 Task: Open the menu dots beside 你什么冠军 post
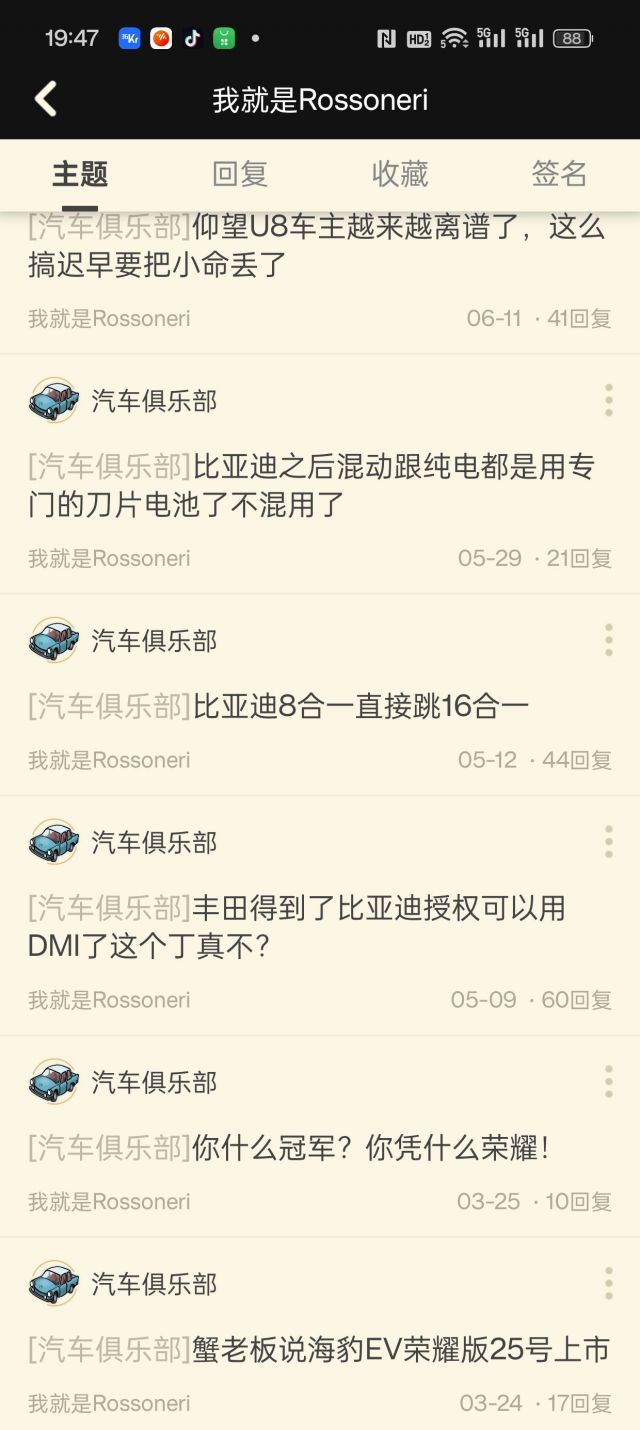(x=608, y=1082)
